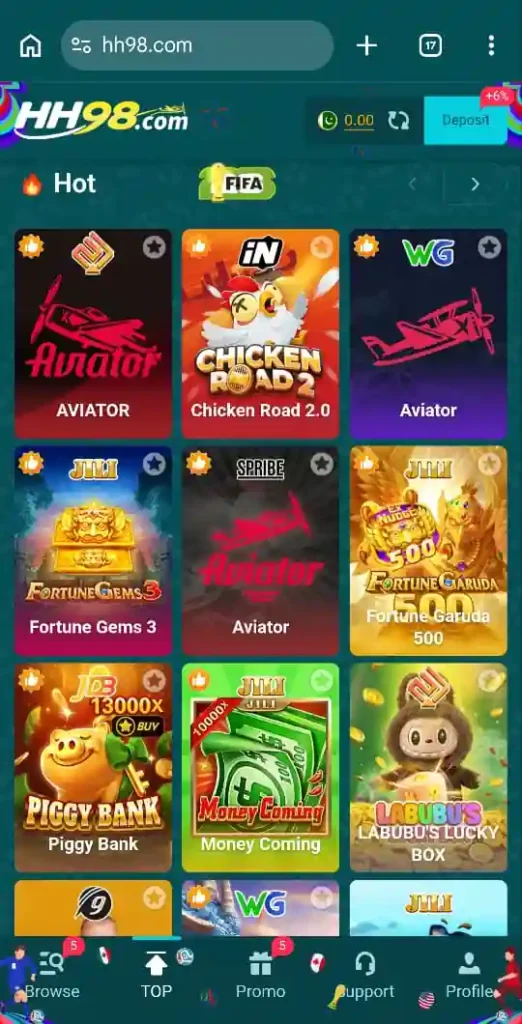The width and height of the screenshot is (522, 1024).
Task: Open the Spribe Aviator game
Action: click(260, 551)
